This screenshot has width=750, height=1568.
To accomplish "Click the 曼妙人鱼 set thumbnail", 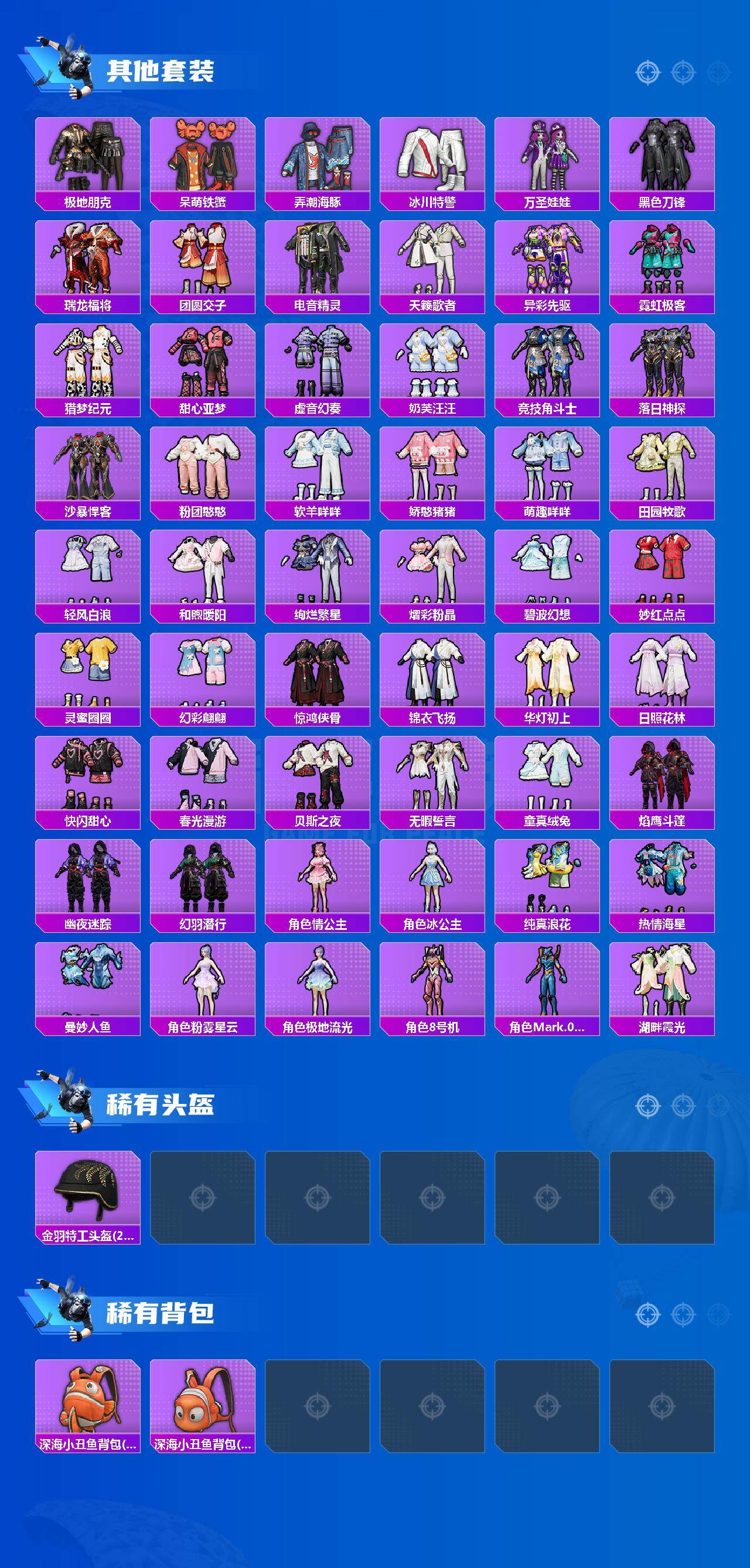I will [x=87, y=984].
